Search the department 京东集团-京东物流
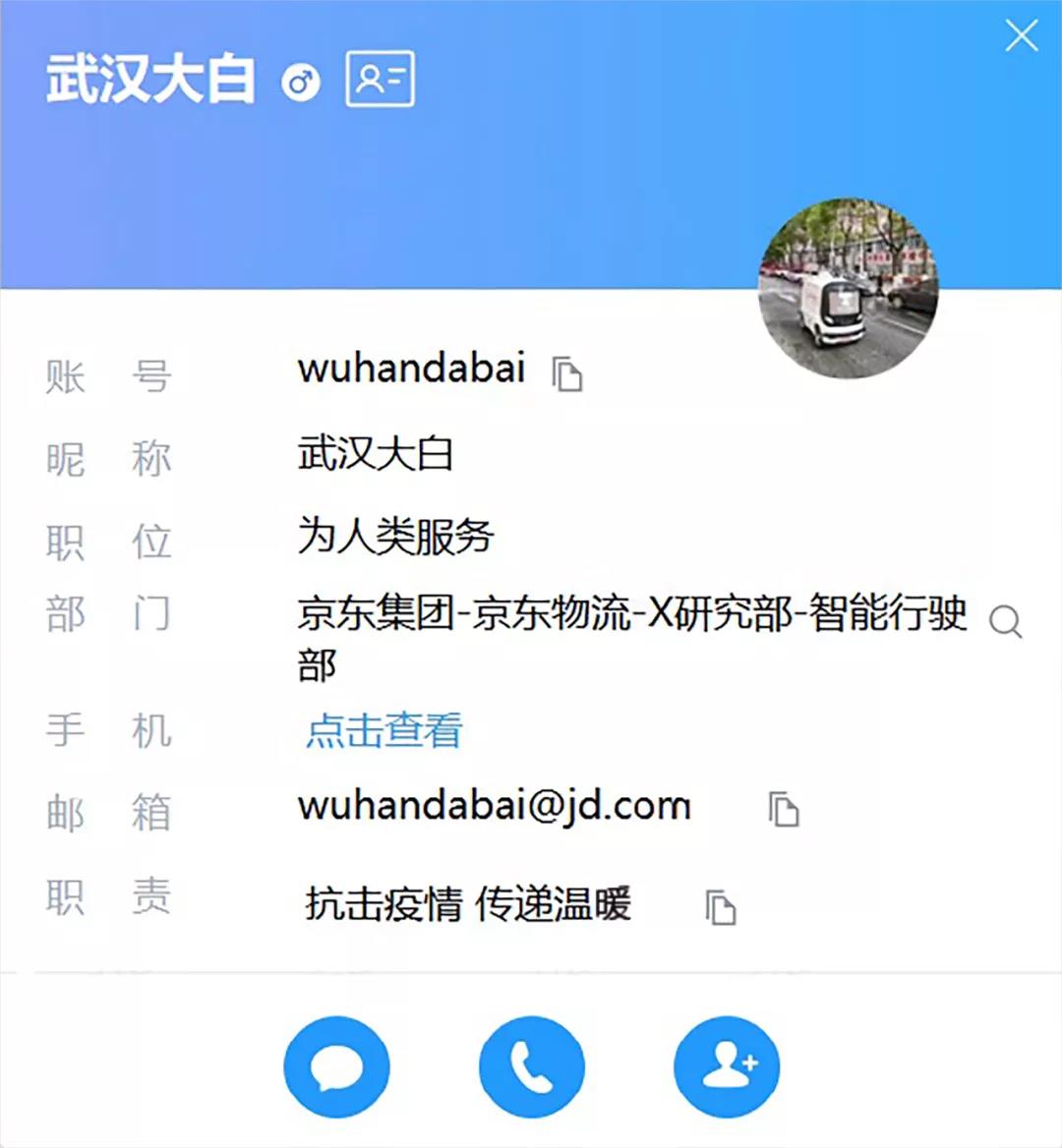Image resolution: width=1062 pixels, height=1148 pixels. point(1005,622)
